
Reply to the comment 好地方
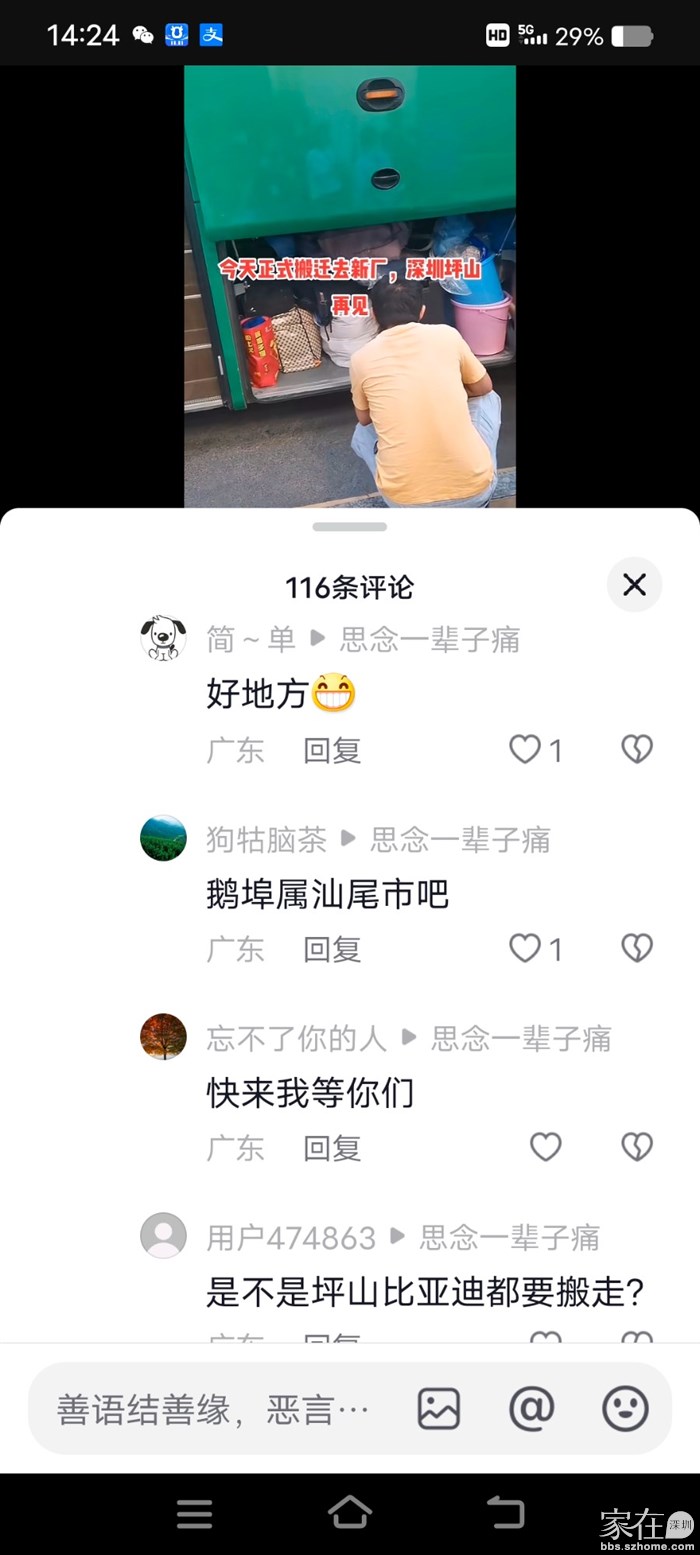pos(332,750)
